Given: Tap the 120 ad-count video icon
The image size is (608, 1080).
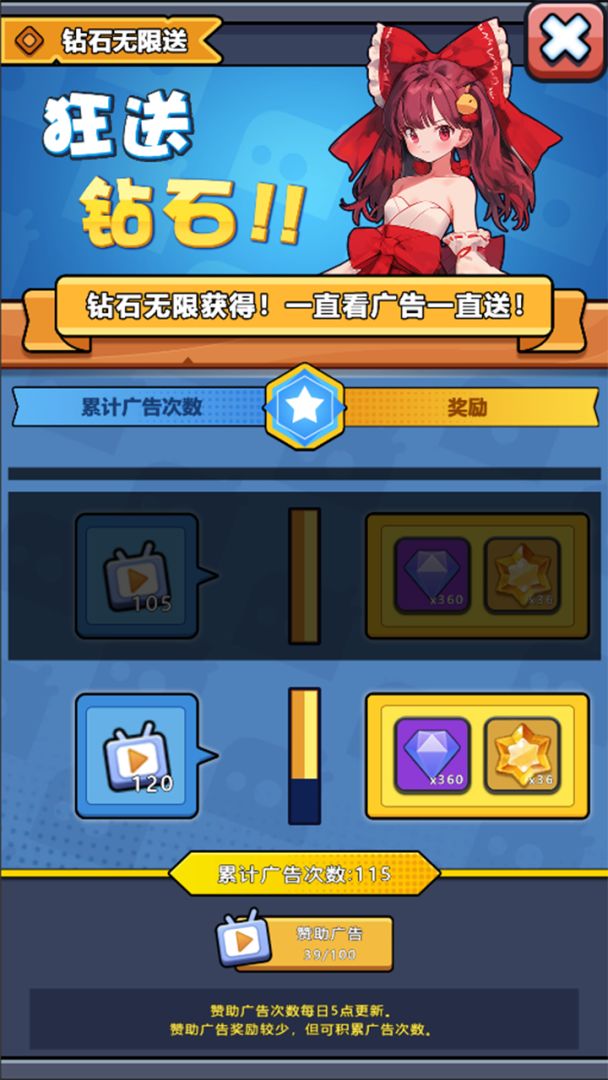Looking at the screenshot, I should [137, 756].
